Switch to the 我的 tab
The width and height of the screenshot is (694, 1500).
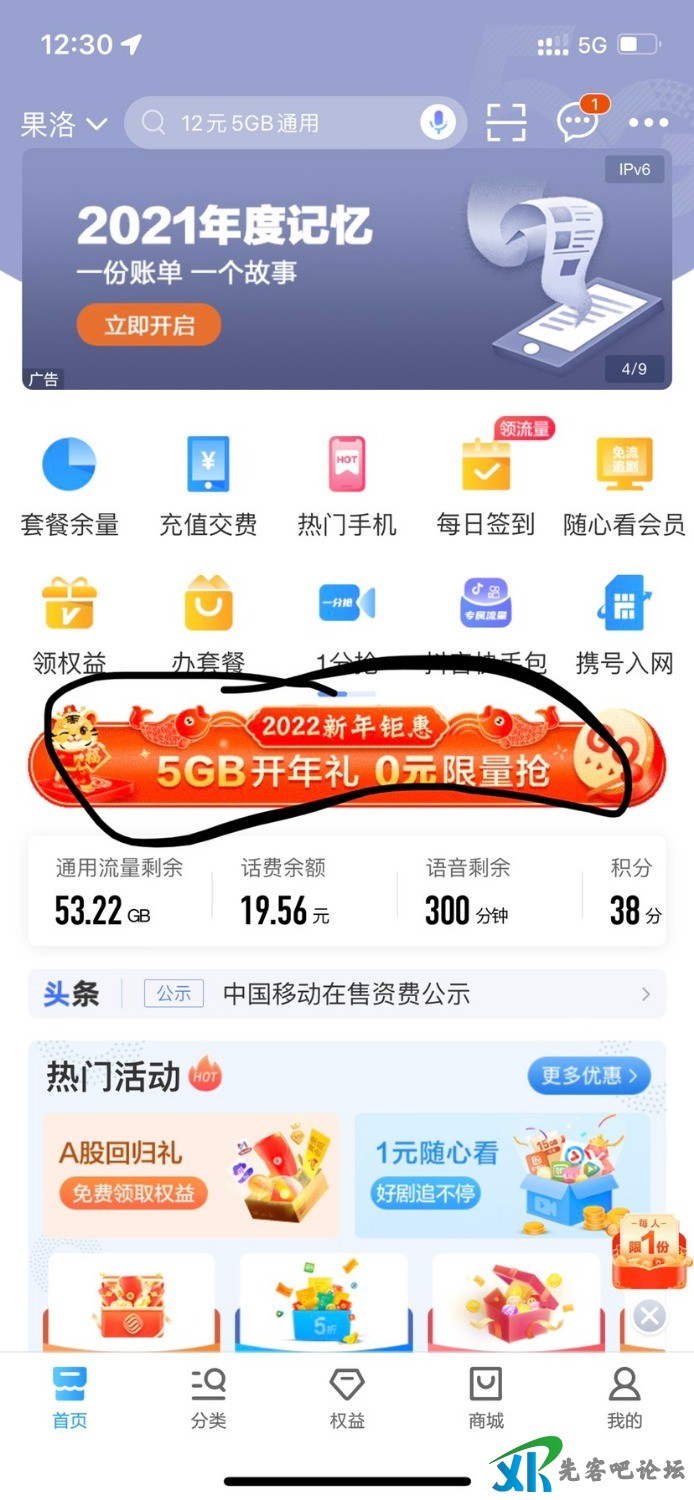coord(624,1398)
